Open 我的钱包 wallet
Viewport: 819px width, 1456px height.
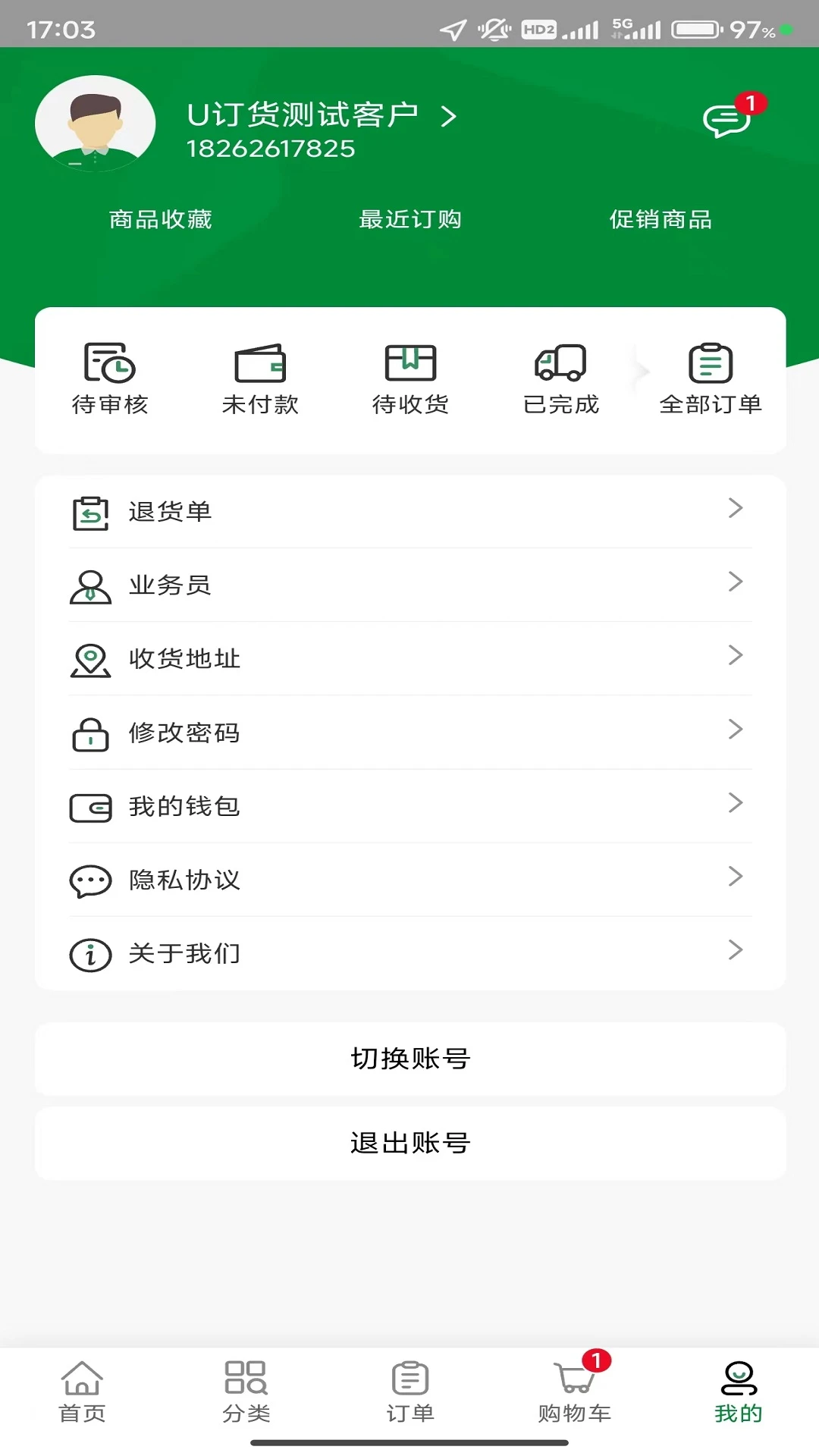tap(410, 806)
